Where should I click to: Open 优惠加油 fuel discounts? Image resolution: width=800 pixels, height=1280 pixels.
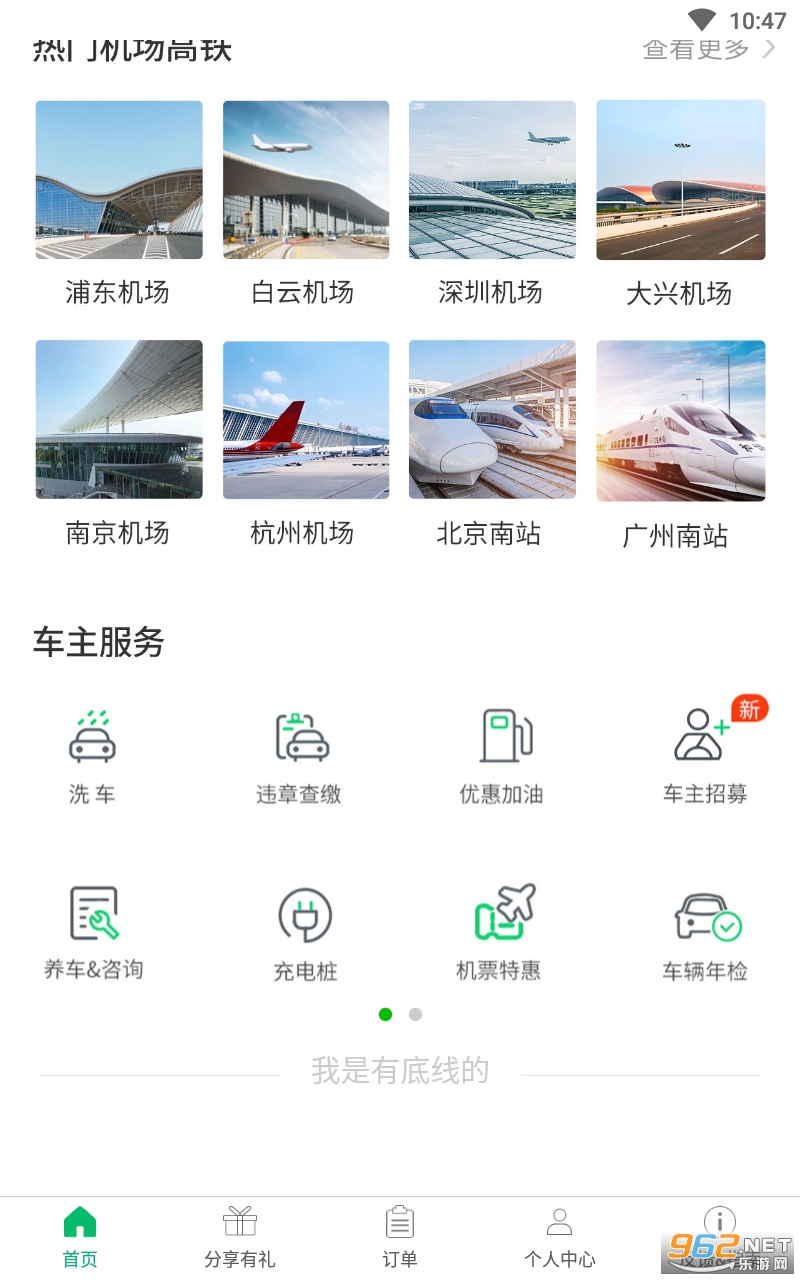(501, 757)
